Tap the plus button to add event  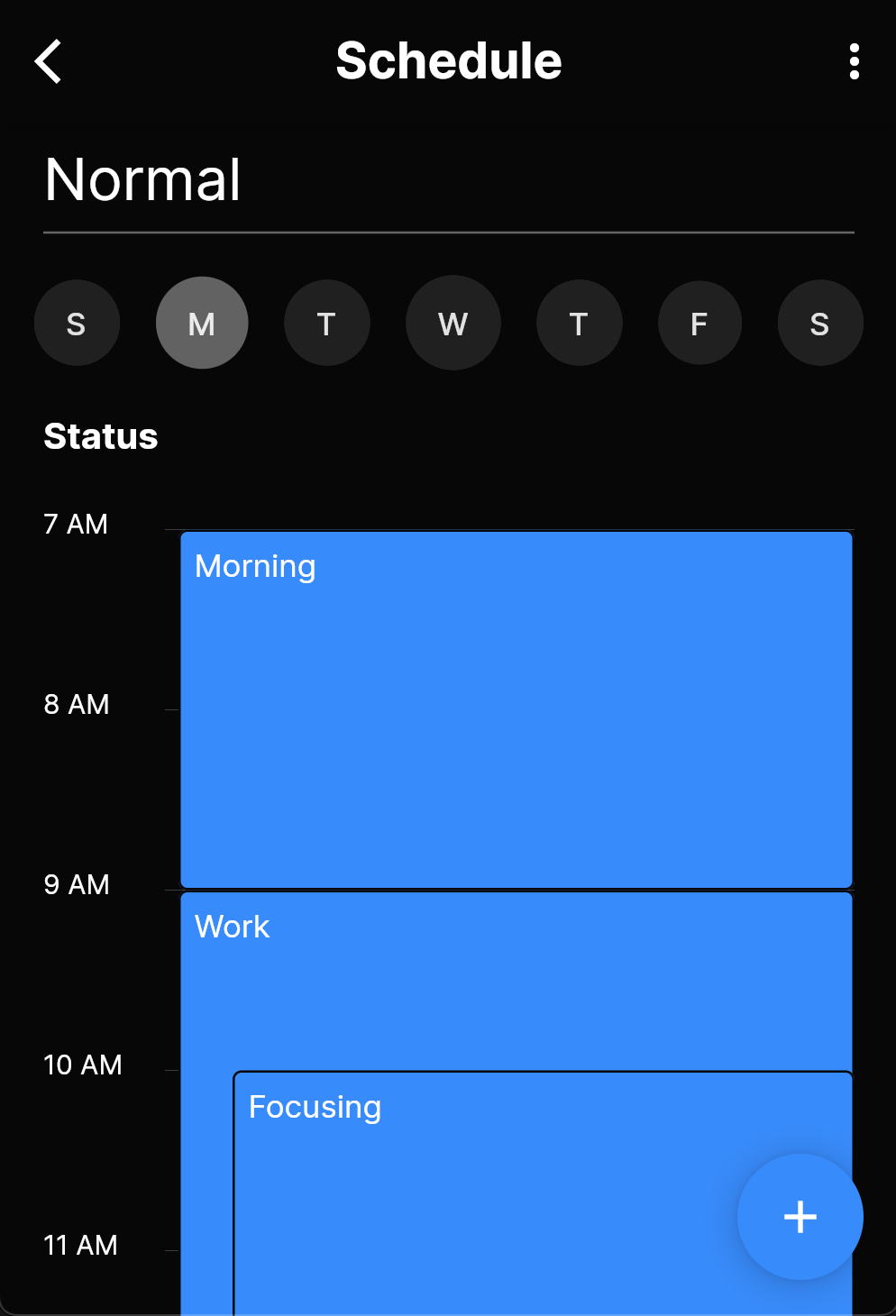pos(800,1217)
